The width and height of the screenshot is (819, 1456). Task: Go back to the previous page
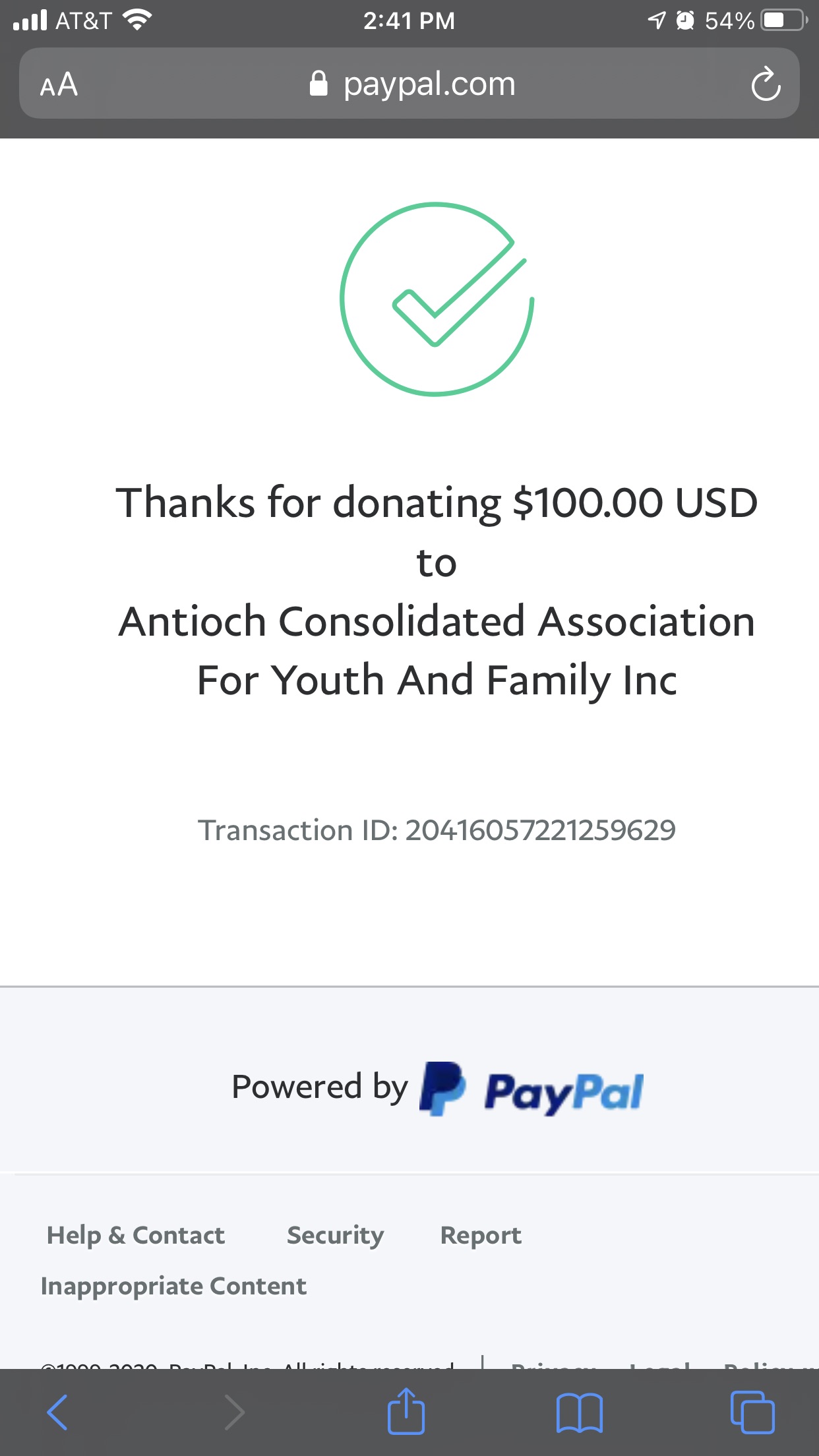(57, 1412)
